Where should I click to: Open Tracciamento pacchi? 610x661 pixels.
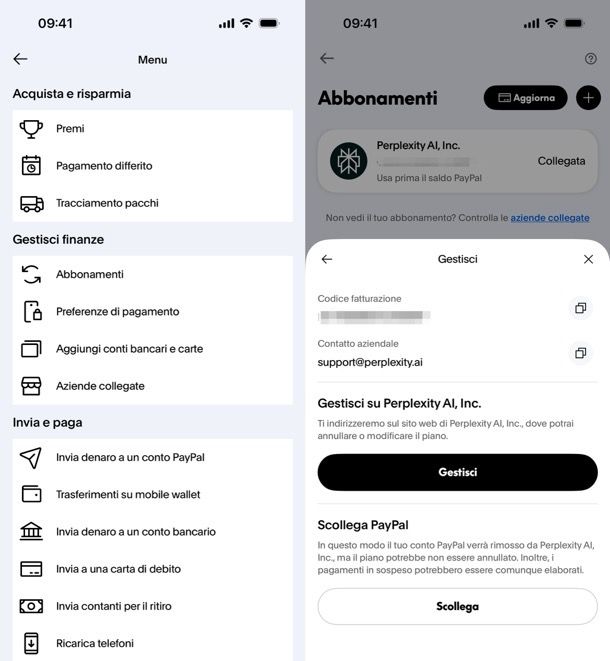click(x=107, y=203)
